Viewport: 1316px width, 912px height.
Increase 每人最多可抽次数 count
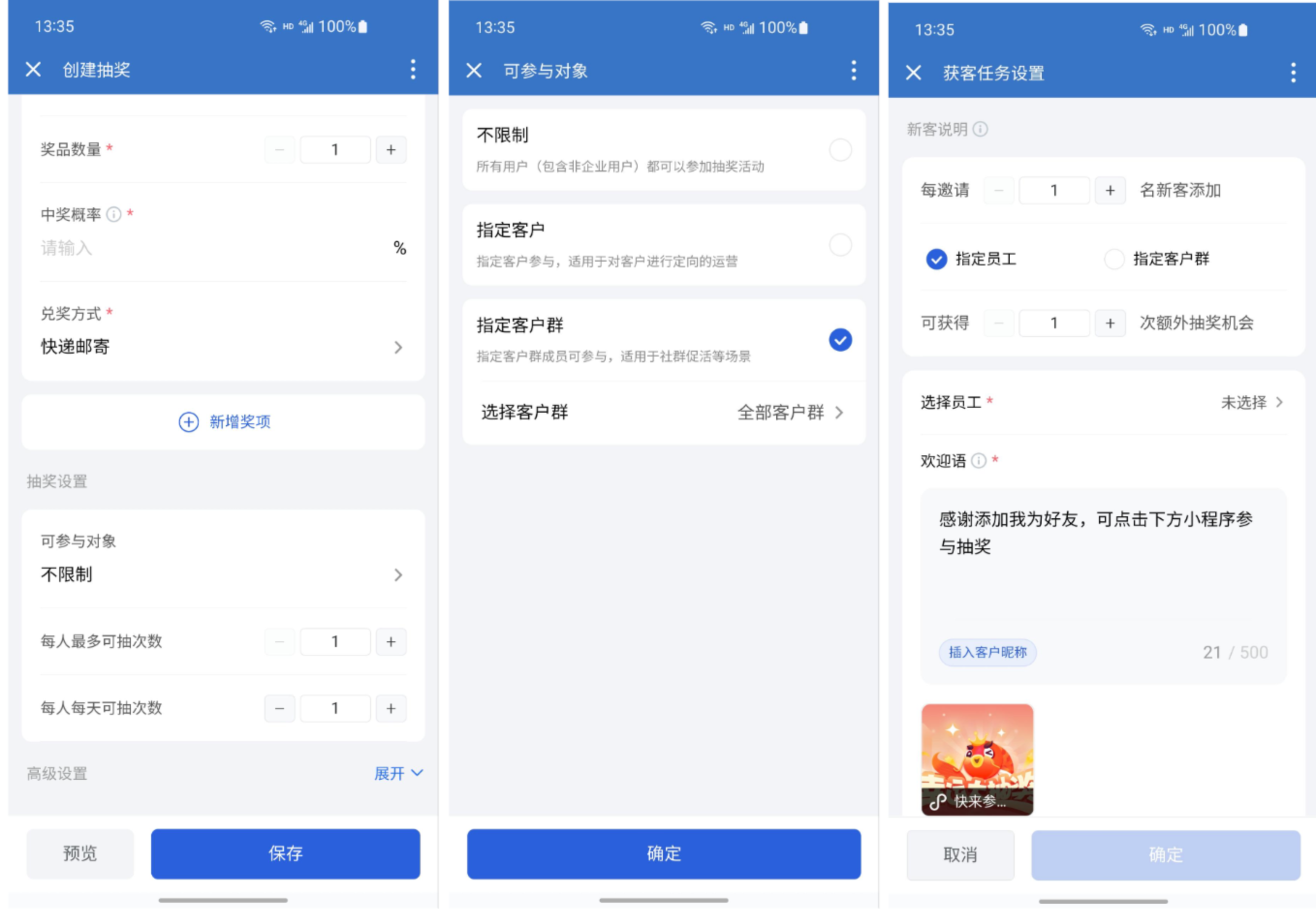pyautogui.click(x=391, y=642)
